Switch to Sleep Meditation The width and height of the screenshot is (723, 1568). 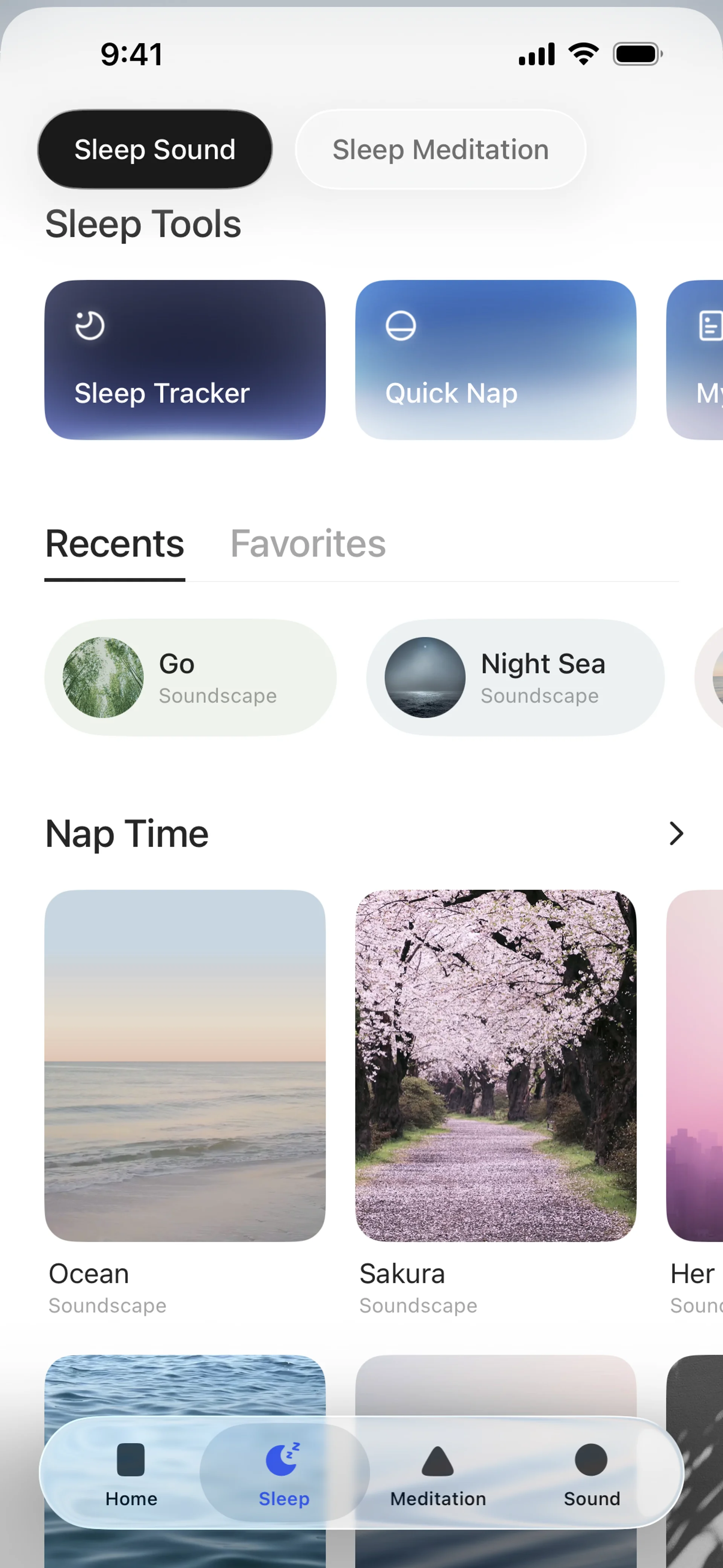(x=440, y=149)
